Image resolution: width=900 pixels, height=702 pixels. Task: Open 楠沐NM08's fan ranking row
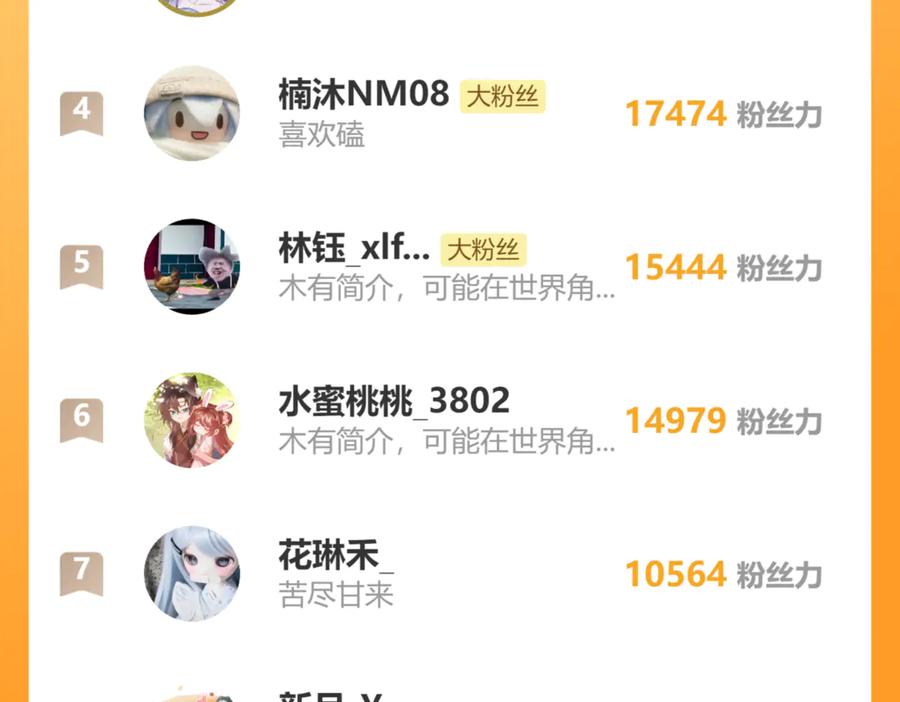point(449,113)
